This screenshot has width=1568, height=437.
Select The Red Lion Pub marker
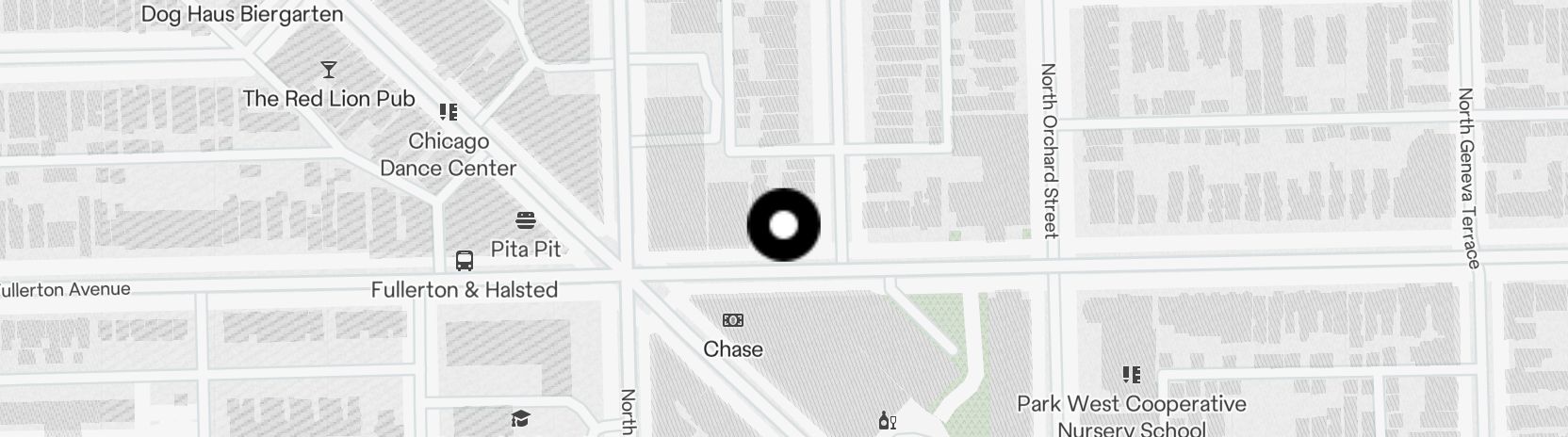coord(328,70)
